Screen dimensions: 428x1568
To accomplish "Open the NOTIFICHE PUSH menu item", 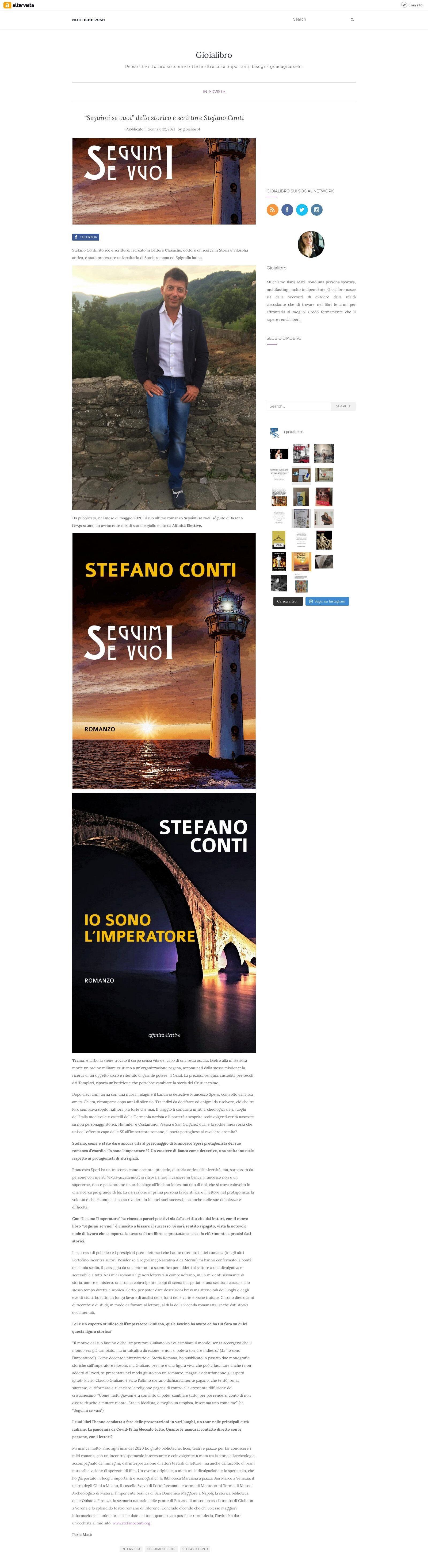I will click(88, 20).
